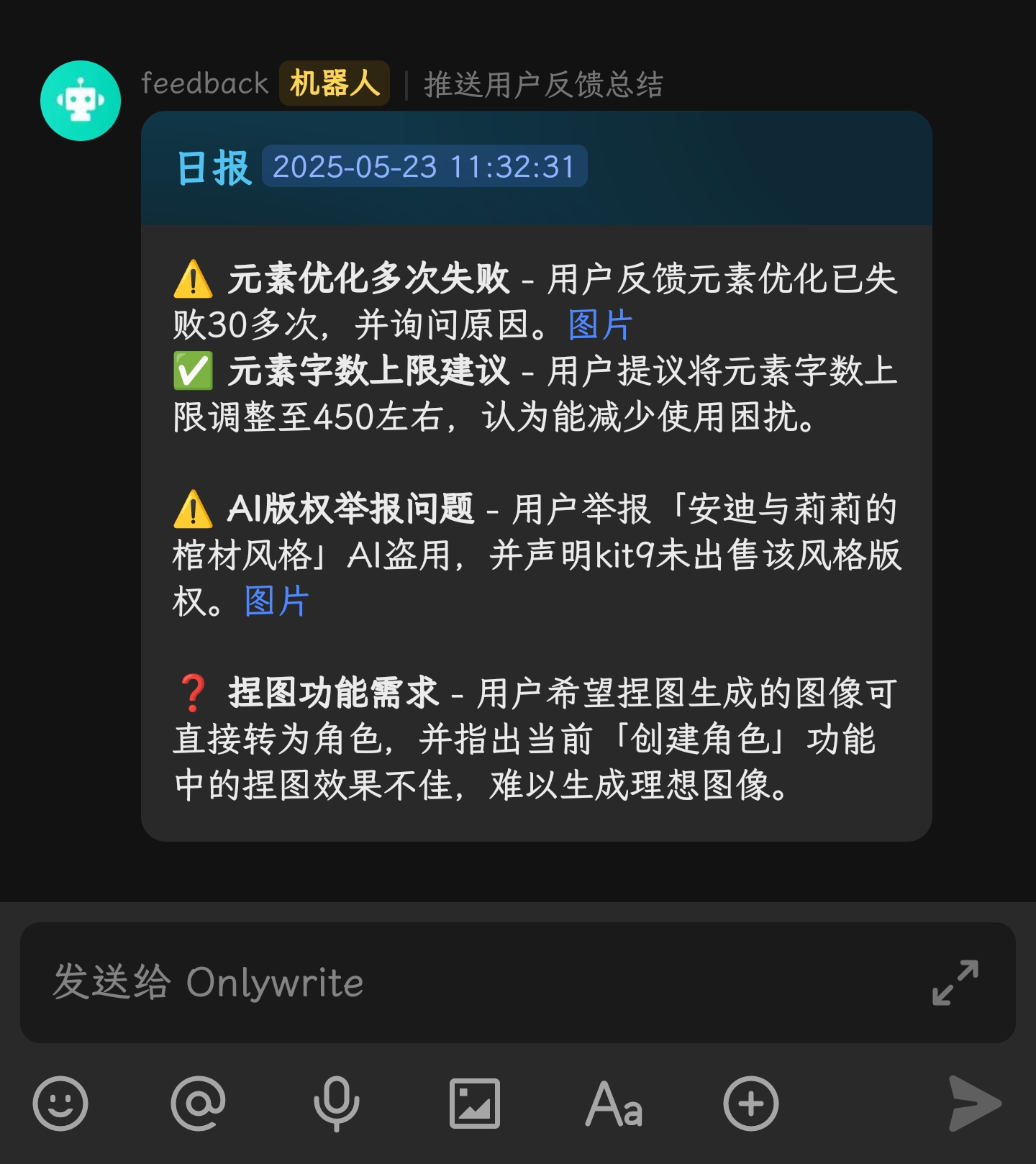The width and height of the screenshot is (1036, 1164).
Task: Open the emoji picker
Action: [60, 1104]
